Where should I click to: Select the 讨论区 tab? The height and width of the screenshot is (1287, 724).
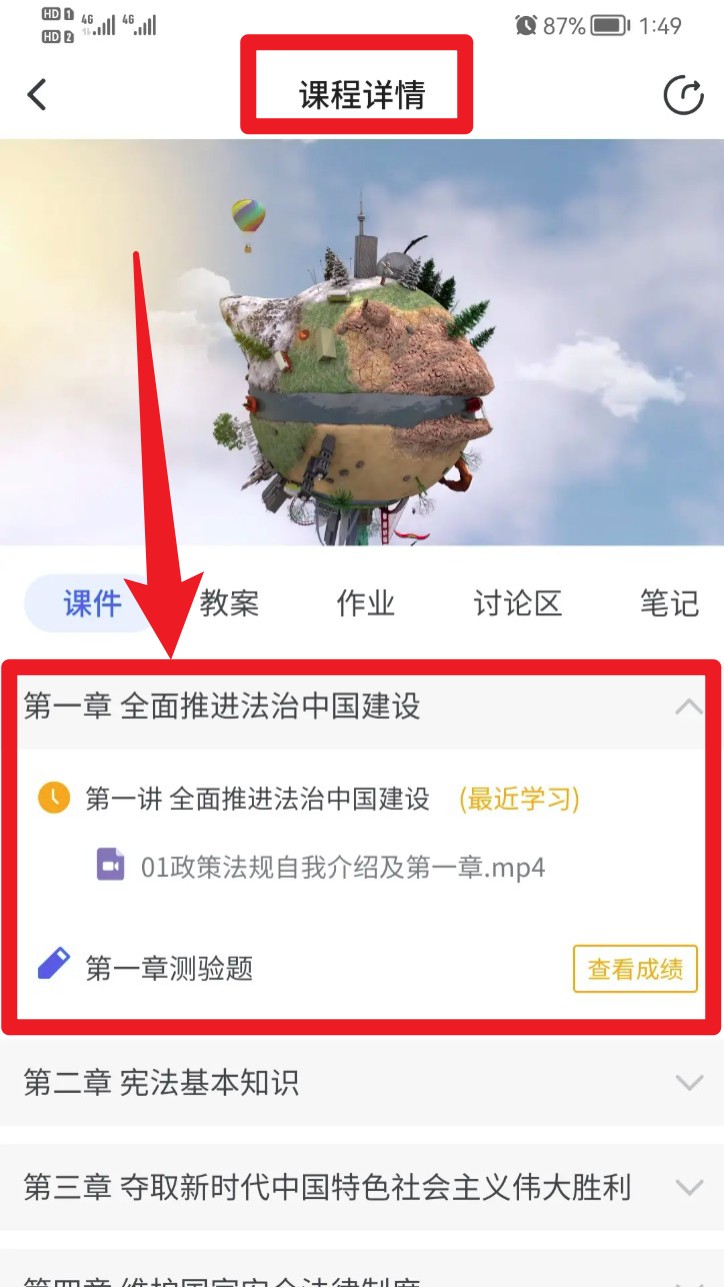pyautogui.click(x=517, y=603)
